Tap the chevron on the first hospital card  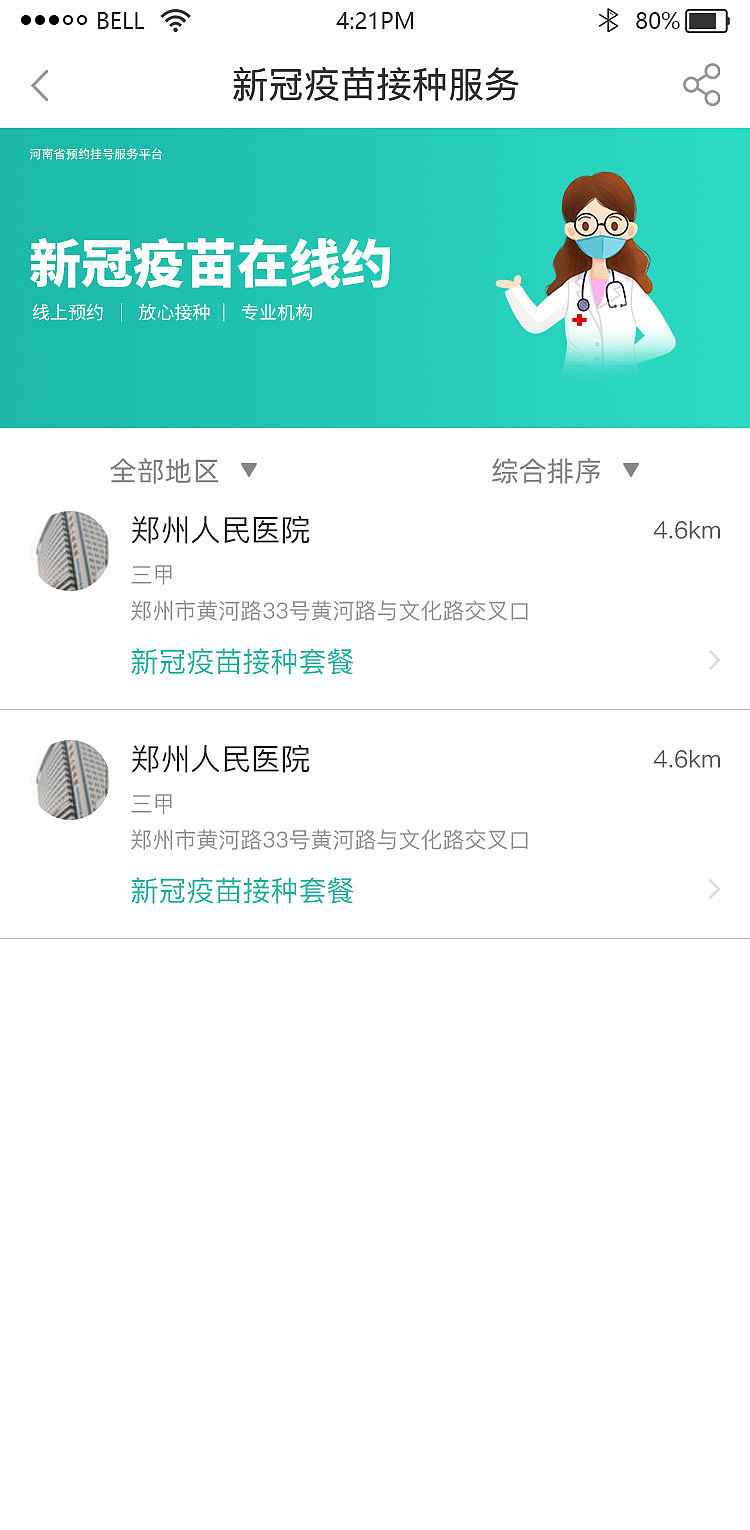(x=713, y=660)
